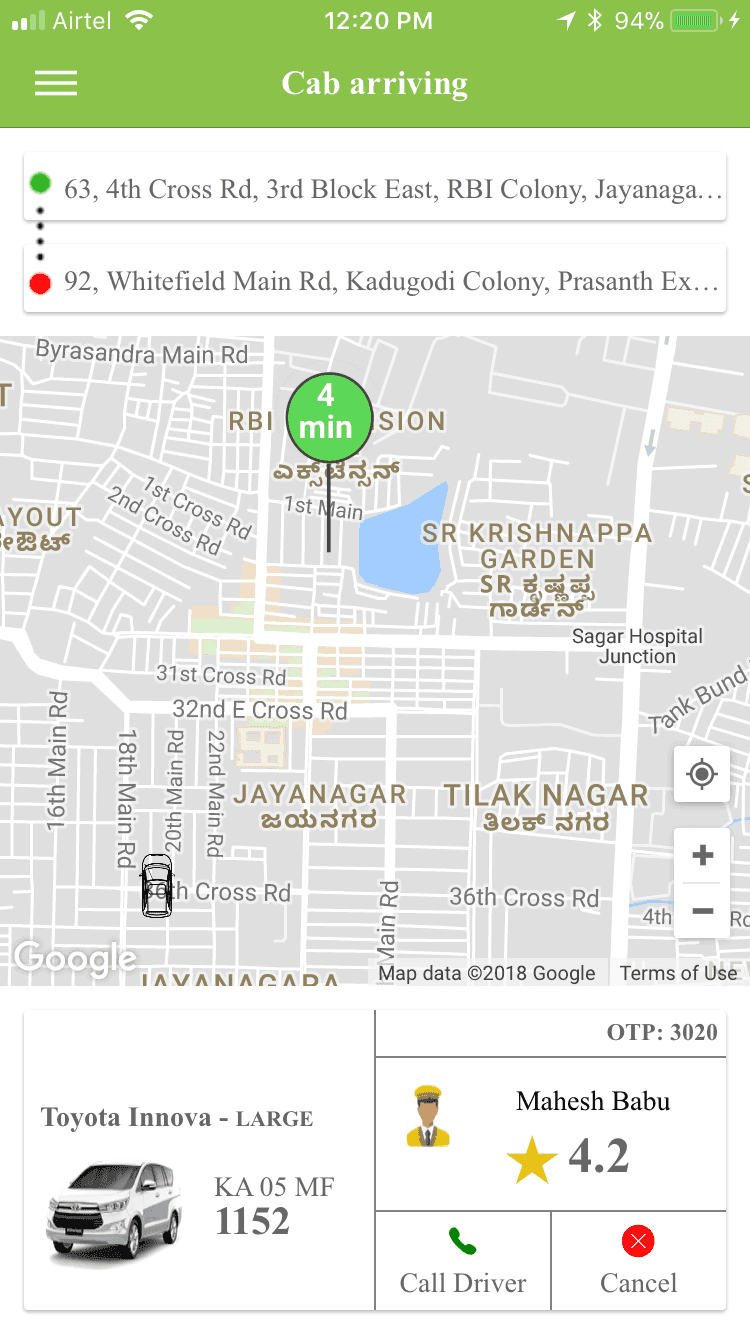Open the hamburger drawer menu

tap(56, 84)
